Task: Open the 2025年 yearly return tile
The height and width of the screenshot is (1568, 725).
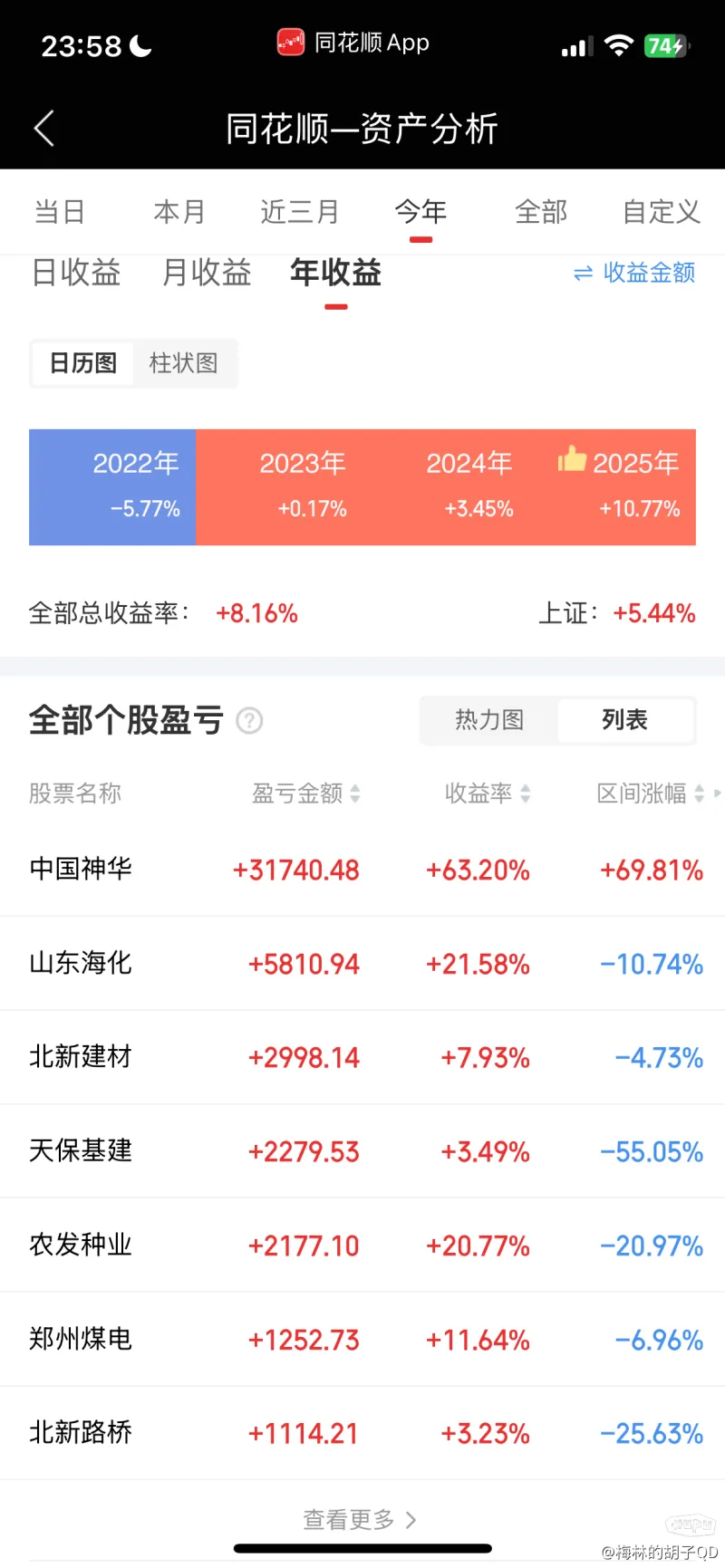Action: pyautogui.click(x=613, y=487)
